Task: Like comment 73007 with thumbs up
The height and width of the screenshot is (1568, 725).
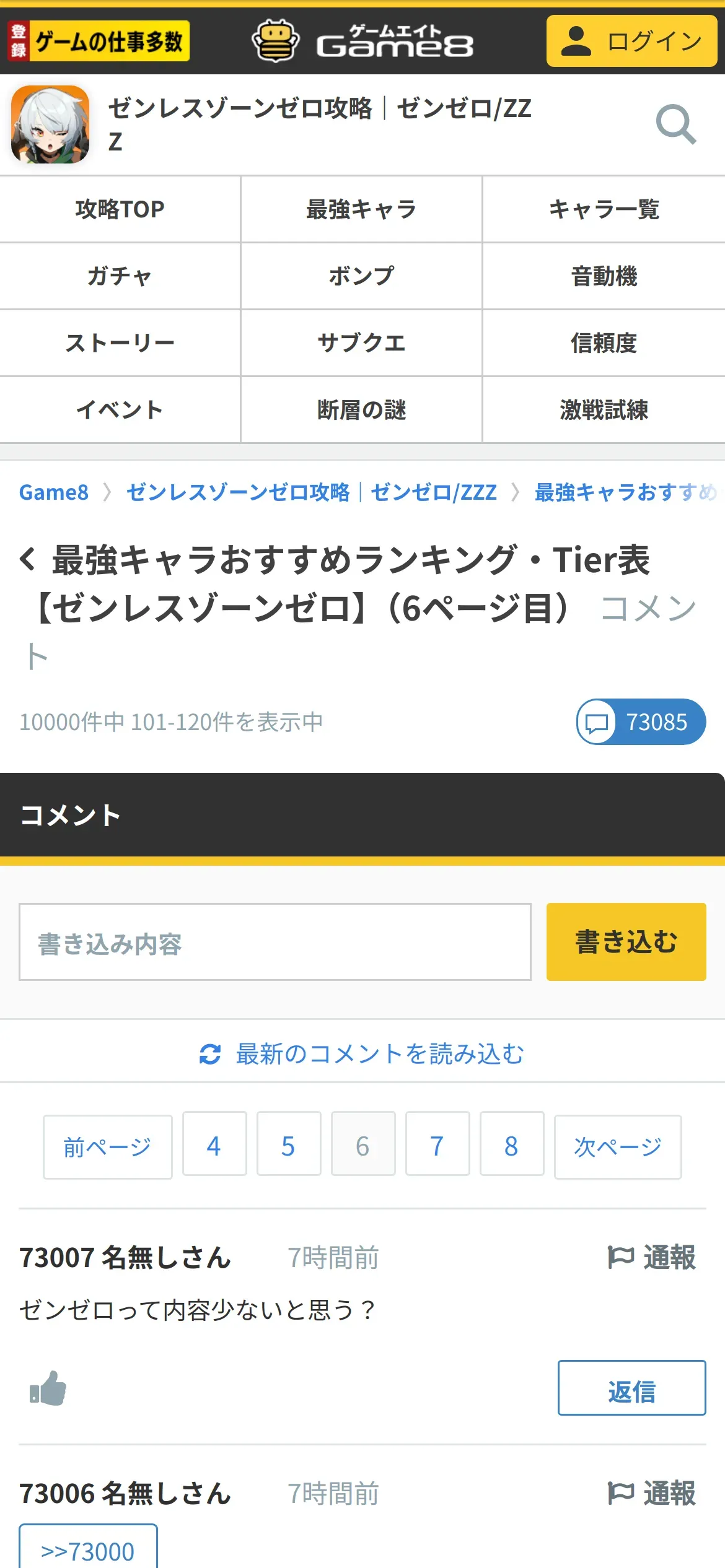Action: pyautogui.click(x=48, y=1388)
